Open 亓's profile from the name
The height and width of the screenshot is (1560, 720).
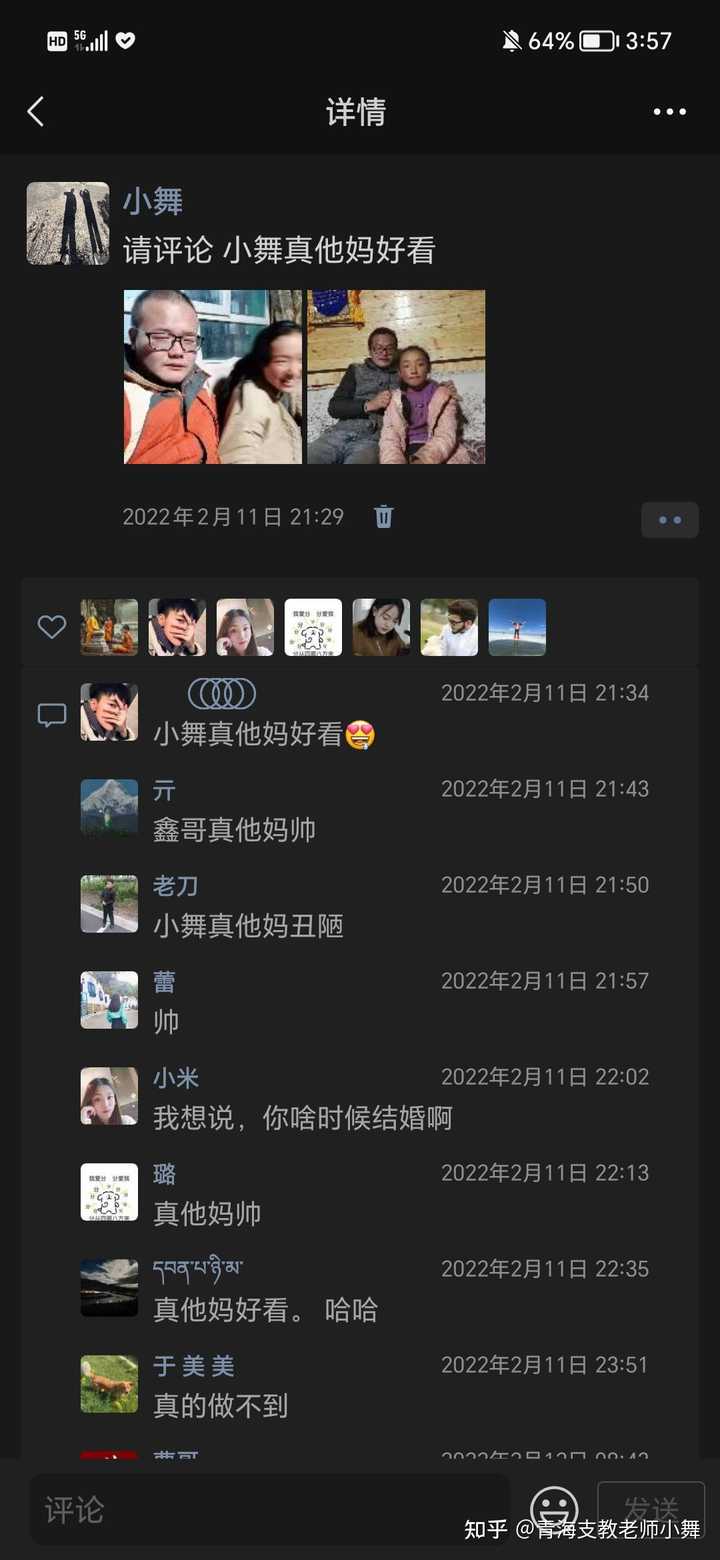[x=164, y=790]
